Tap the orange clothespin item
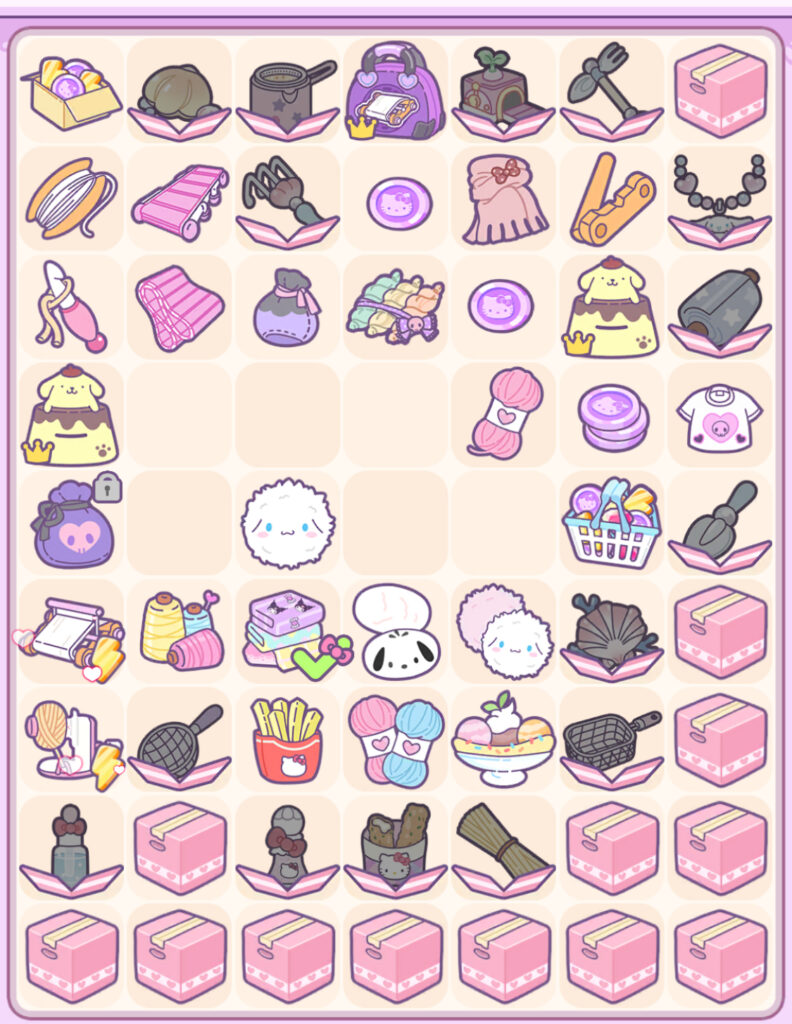792x1024 pixels. (611, 199)
